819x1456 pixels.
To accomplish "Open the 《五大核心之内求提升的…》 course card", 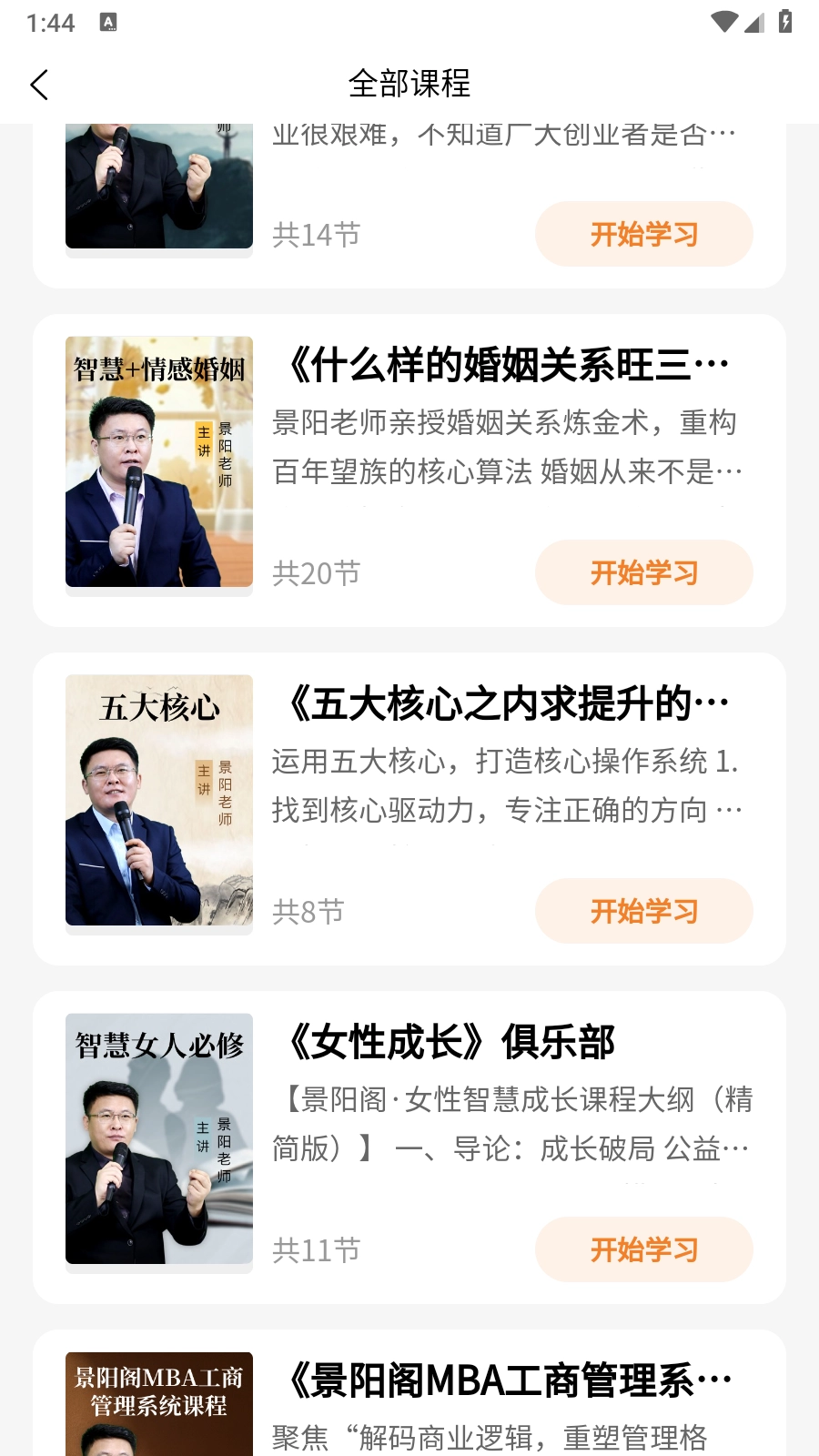I will tap(508, 705).
